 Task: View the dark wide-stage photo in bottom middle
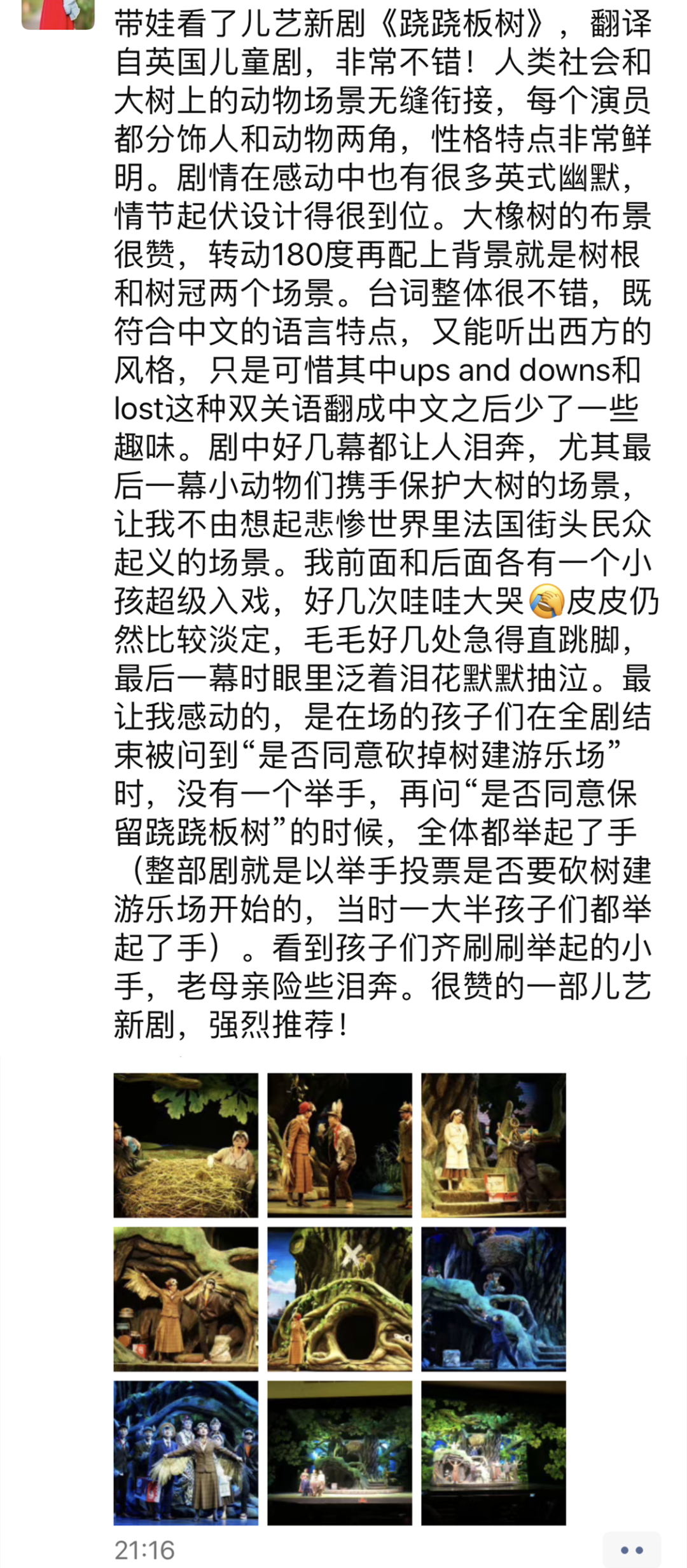(340, 1453)
